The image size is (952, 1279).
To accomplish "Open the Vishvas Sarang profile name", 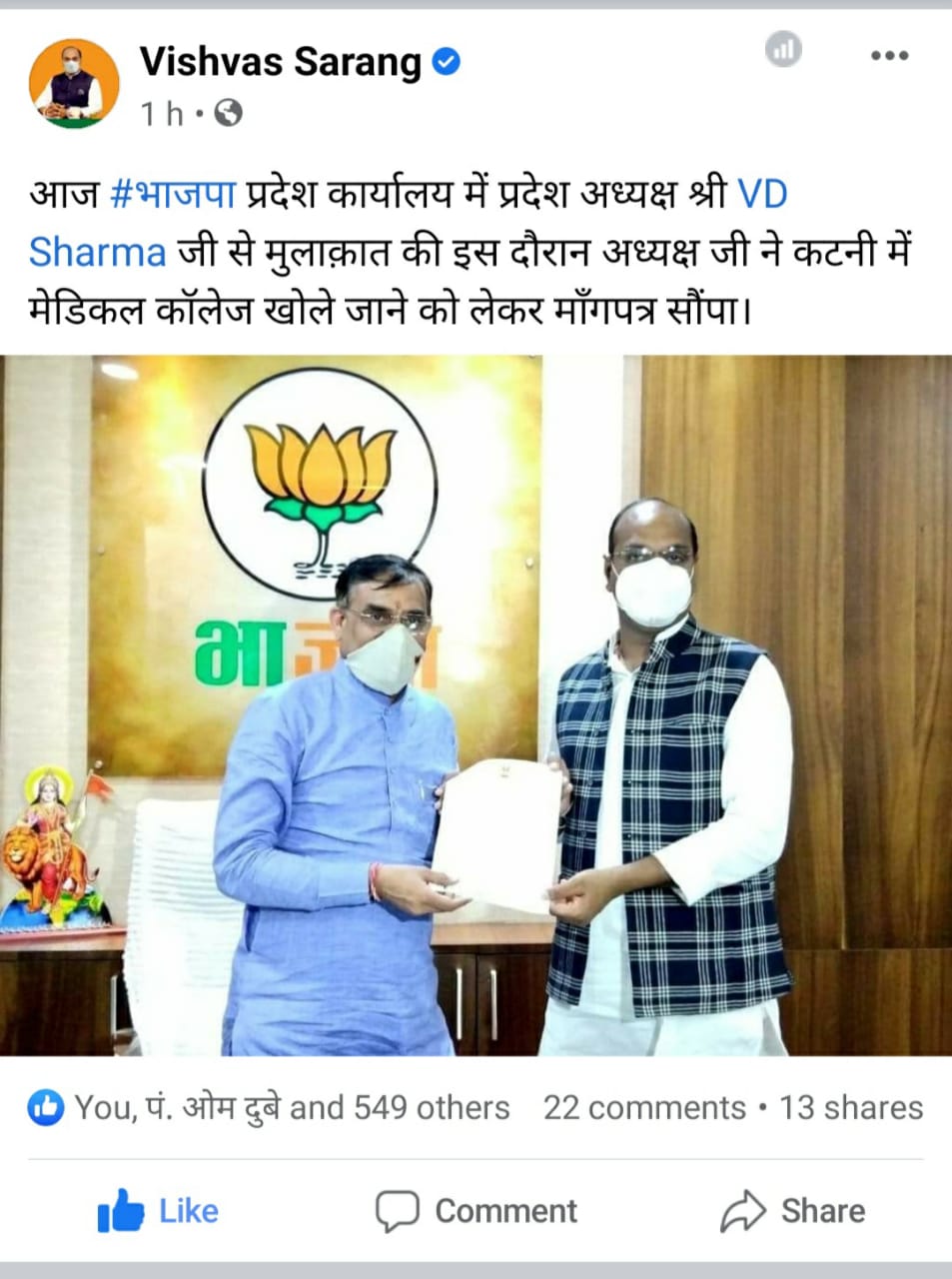I will 281,62.
